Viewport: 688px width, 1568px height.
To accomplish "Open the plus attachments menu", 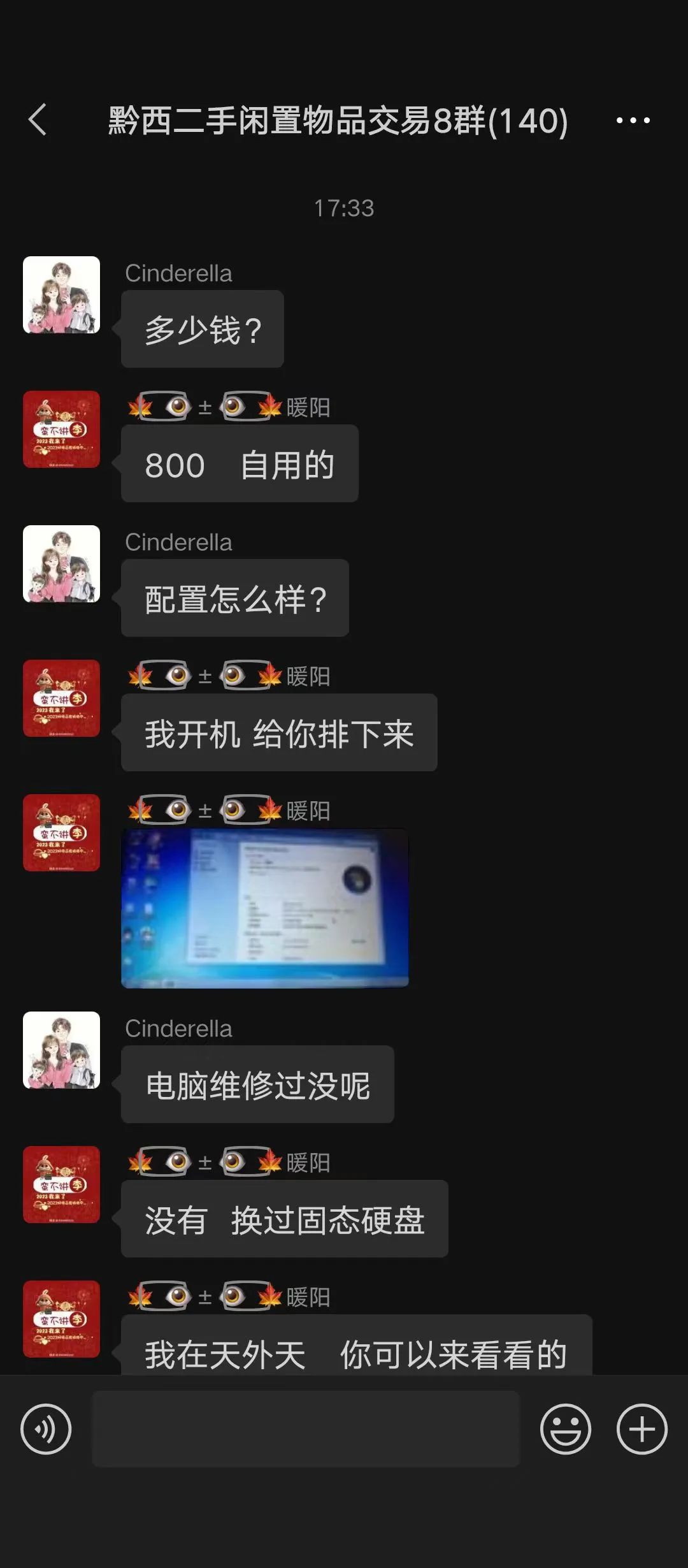I will pos(641,1428).
